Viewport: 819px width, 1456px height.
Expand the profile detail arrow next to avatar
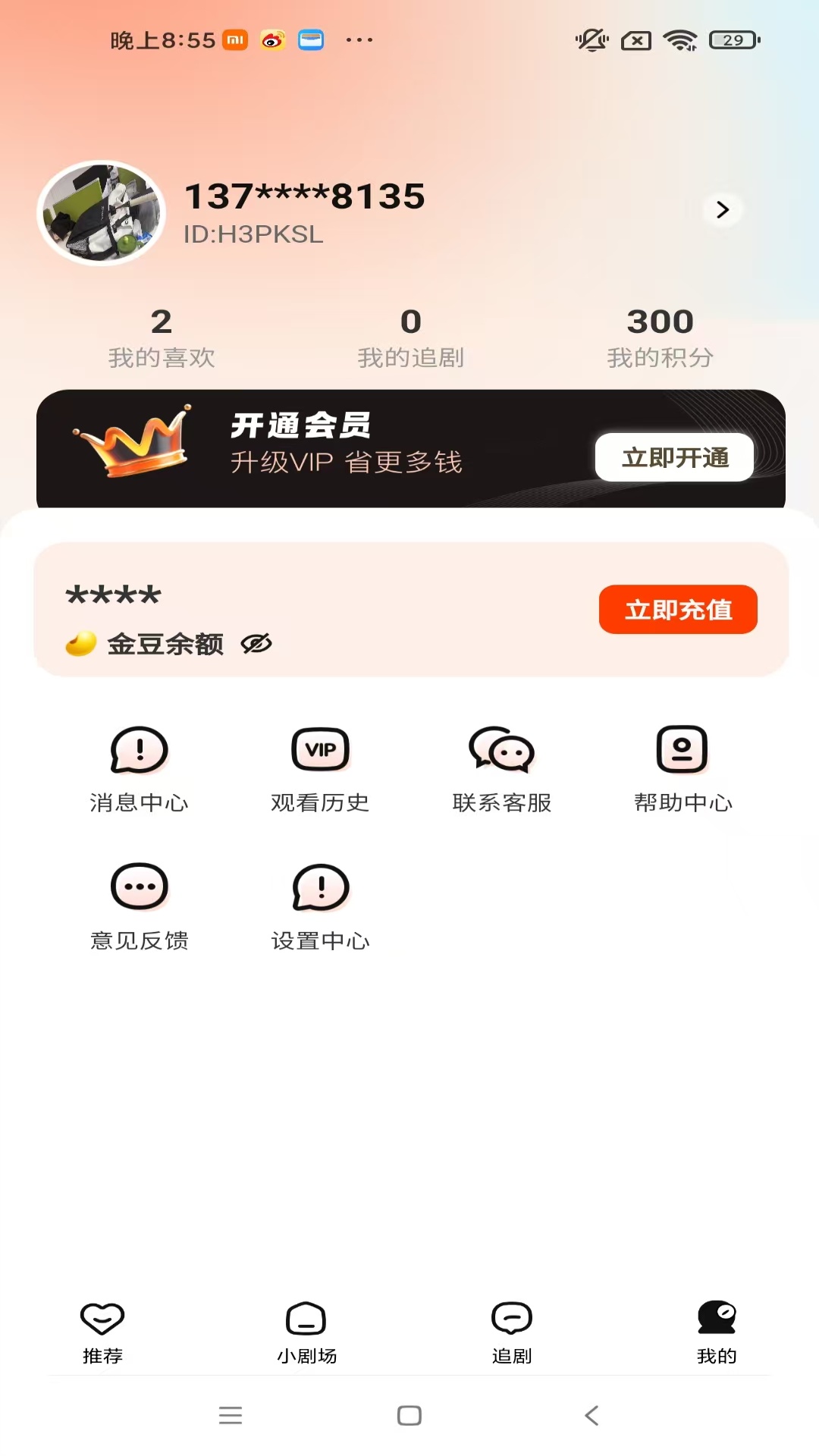722,211
